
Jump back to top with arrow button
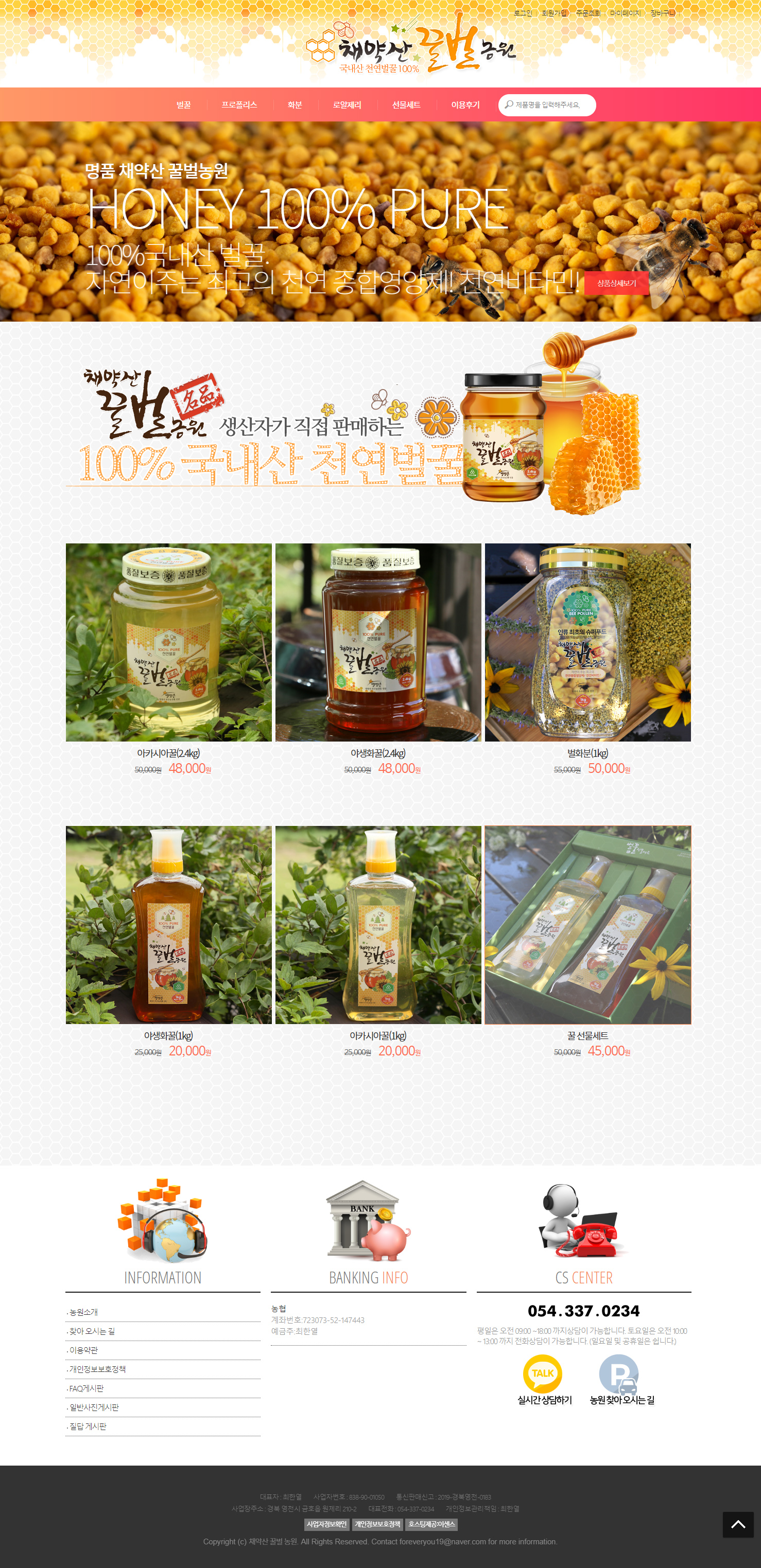pos(738,1524)
